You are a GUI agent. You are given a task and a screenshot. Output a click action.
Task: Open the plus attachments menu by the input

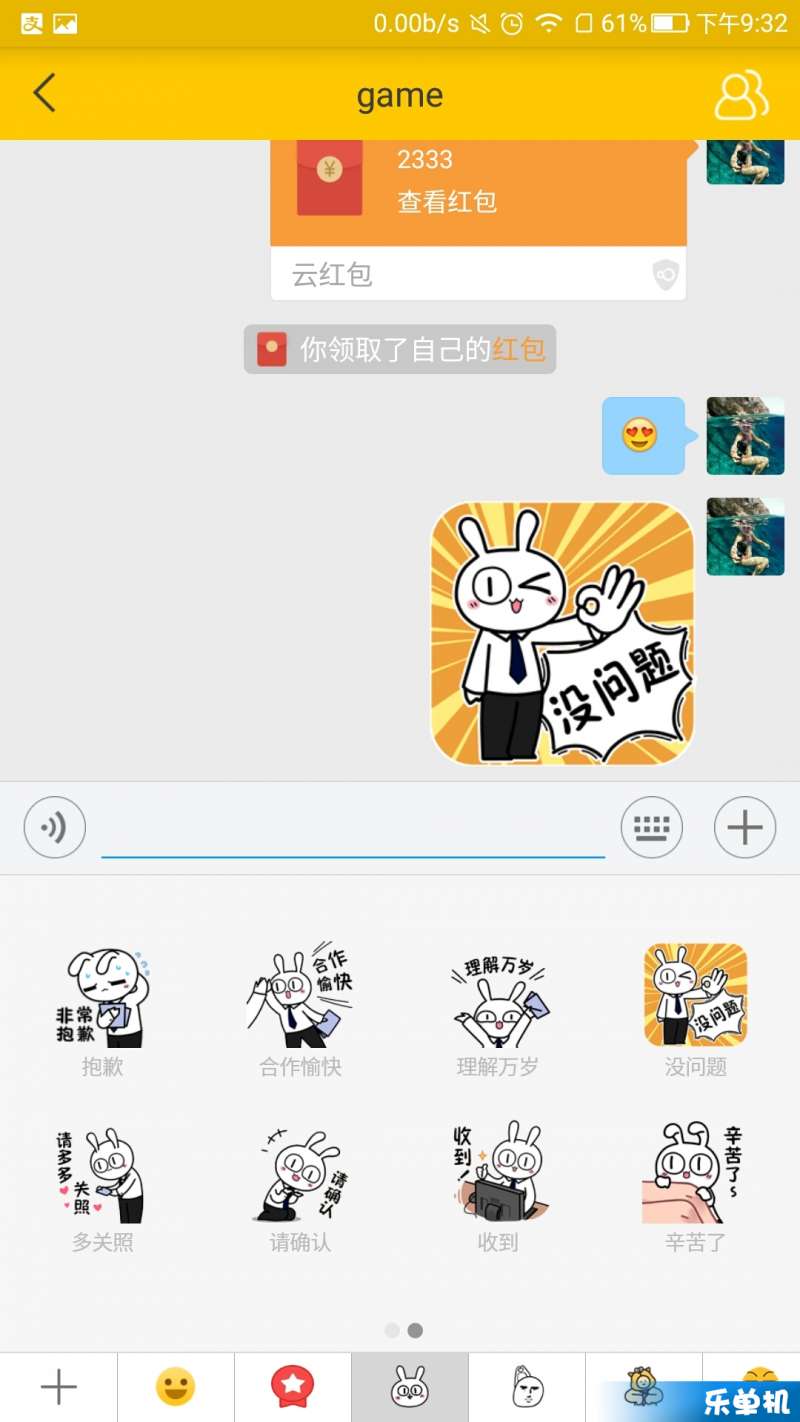744,828
